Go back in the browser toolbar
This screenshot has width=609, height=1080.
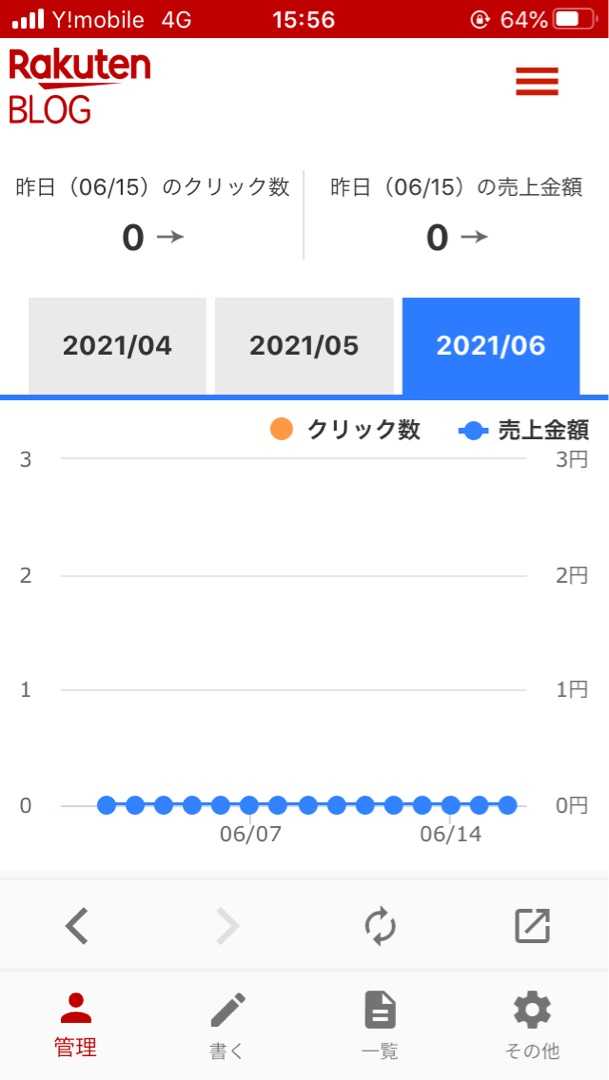[76, 926]
